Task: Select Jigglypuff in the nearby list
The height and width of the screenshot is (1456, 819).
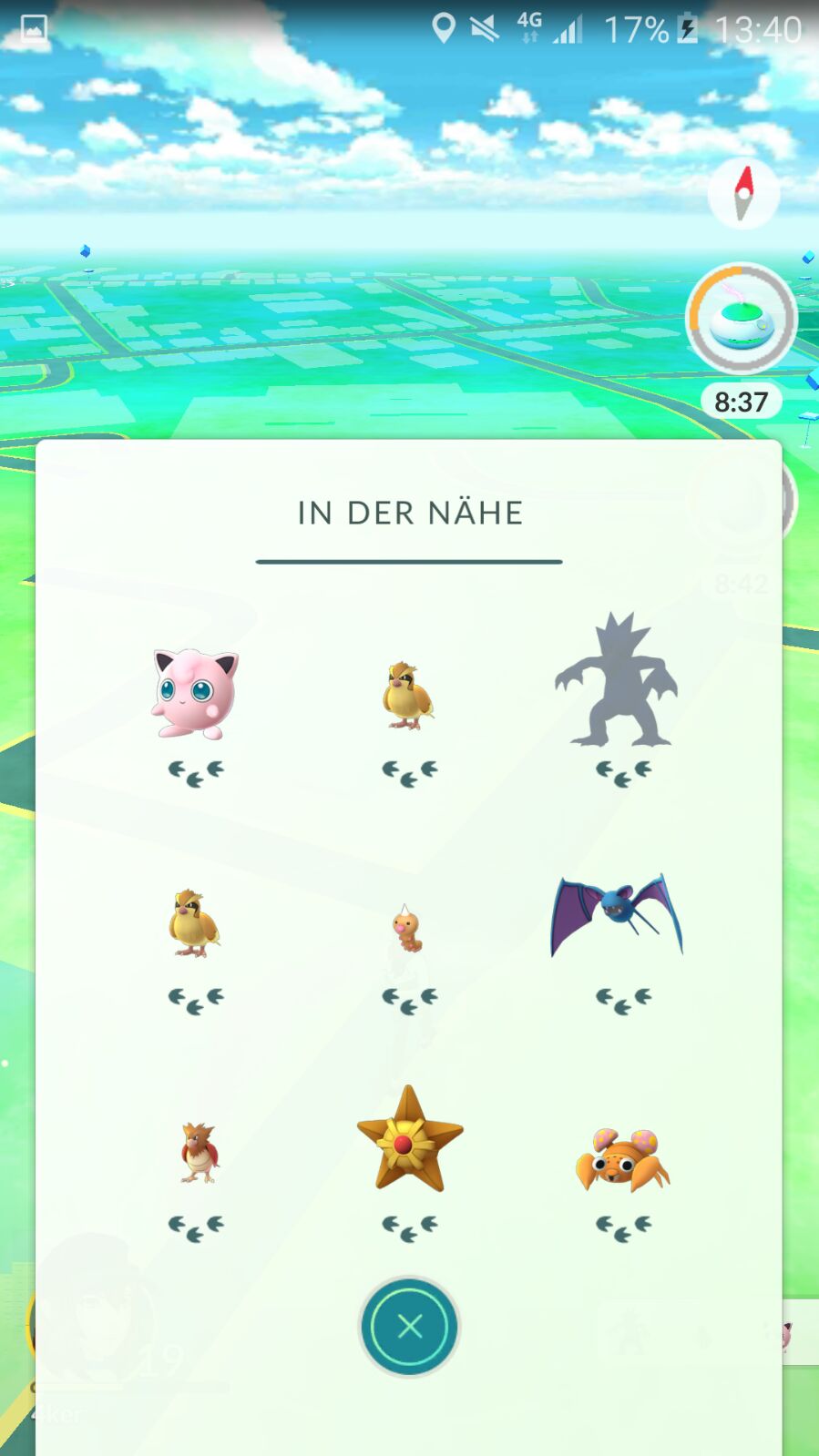Action: [x=194, y=697]
